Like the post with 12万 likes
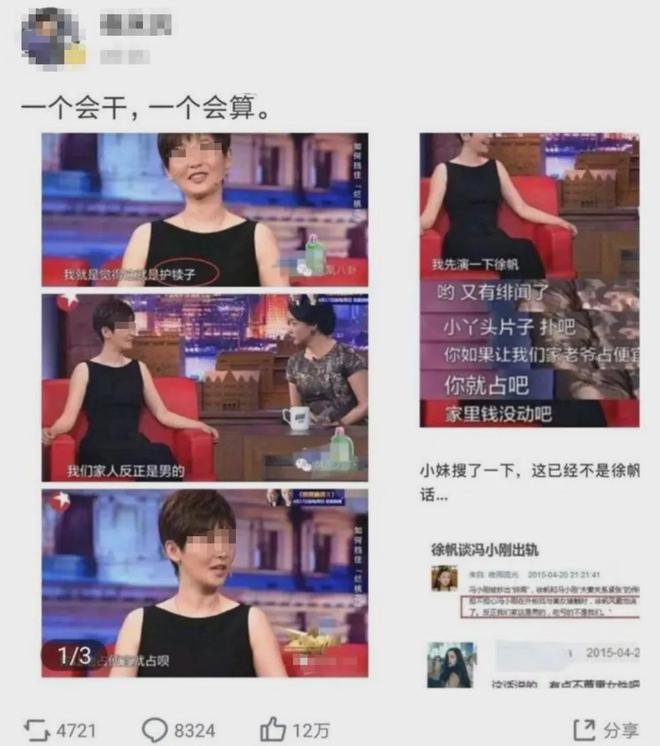 click(297, 730)
